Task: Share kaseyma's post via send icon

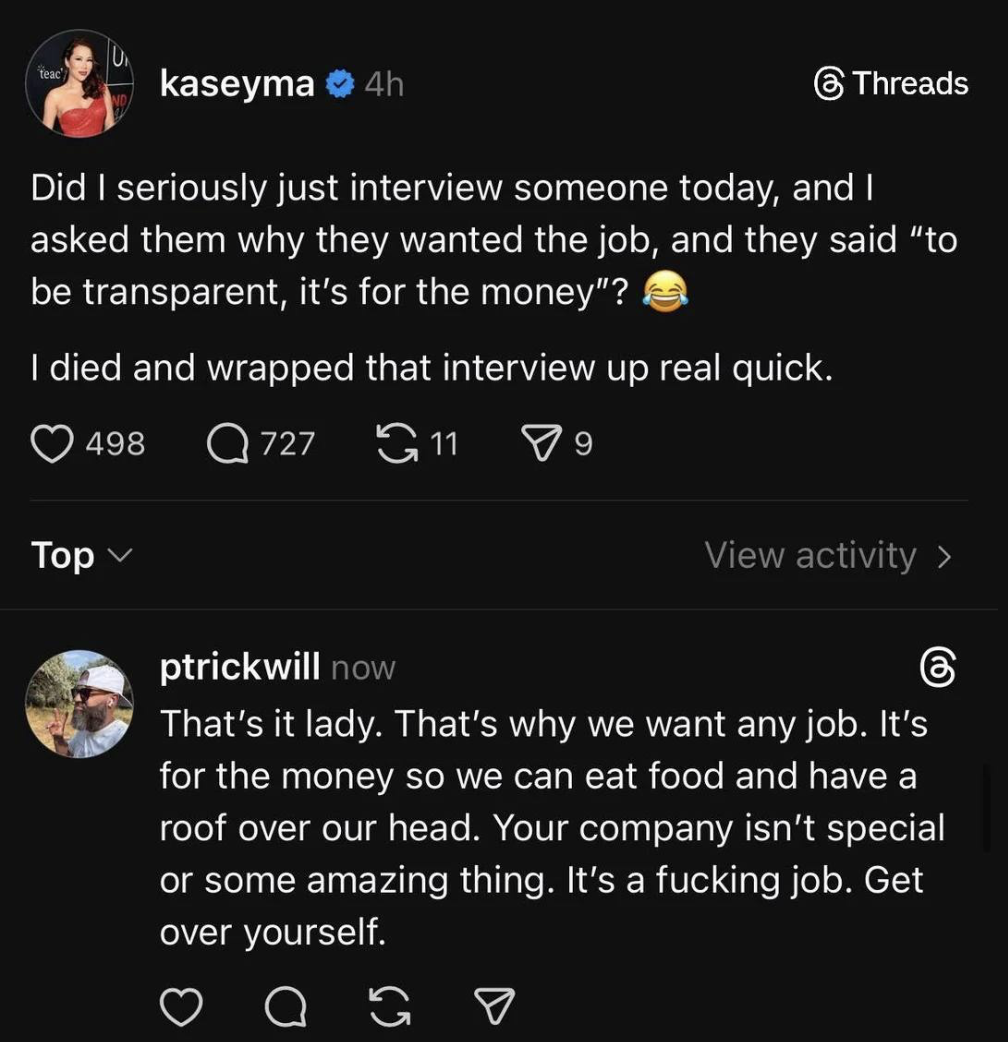Action: (x=543, y=442)
